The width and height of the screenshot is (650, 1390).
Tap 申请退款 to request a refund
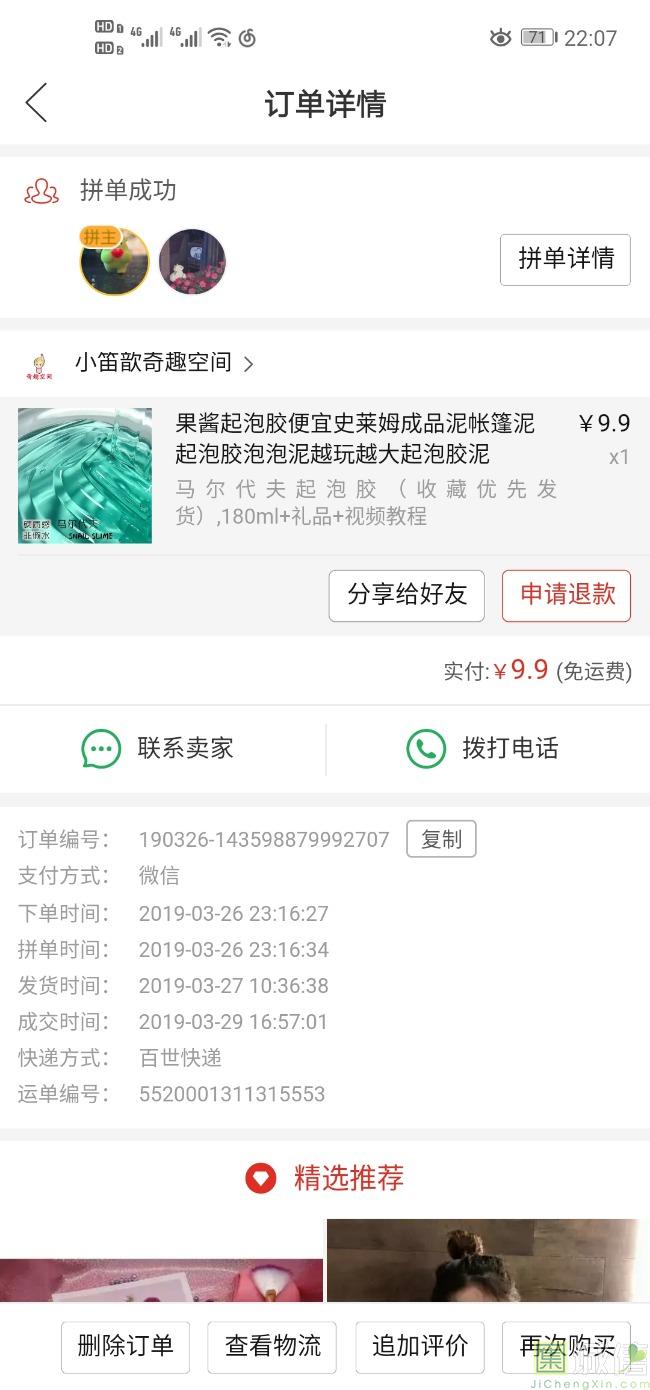566,595
